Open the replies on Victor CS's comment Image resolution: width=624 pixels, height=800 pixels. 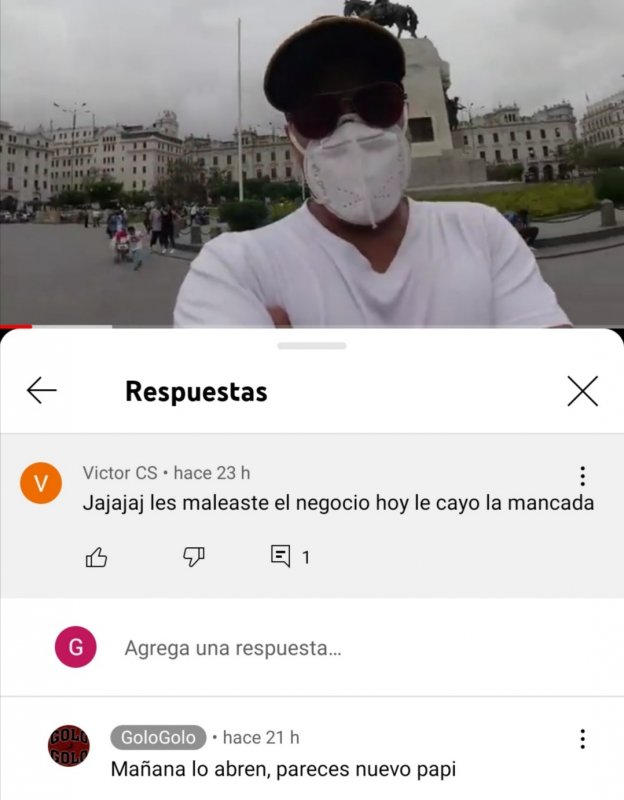coord(290,557)
